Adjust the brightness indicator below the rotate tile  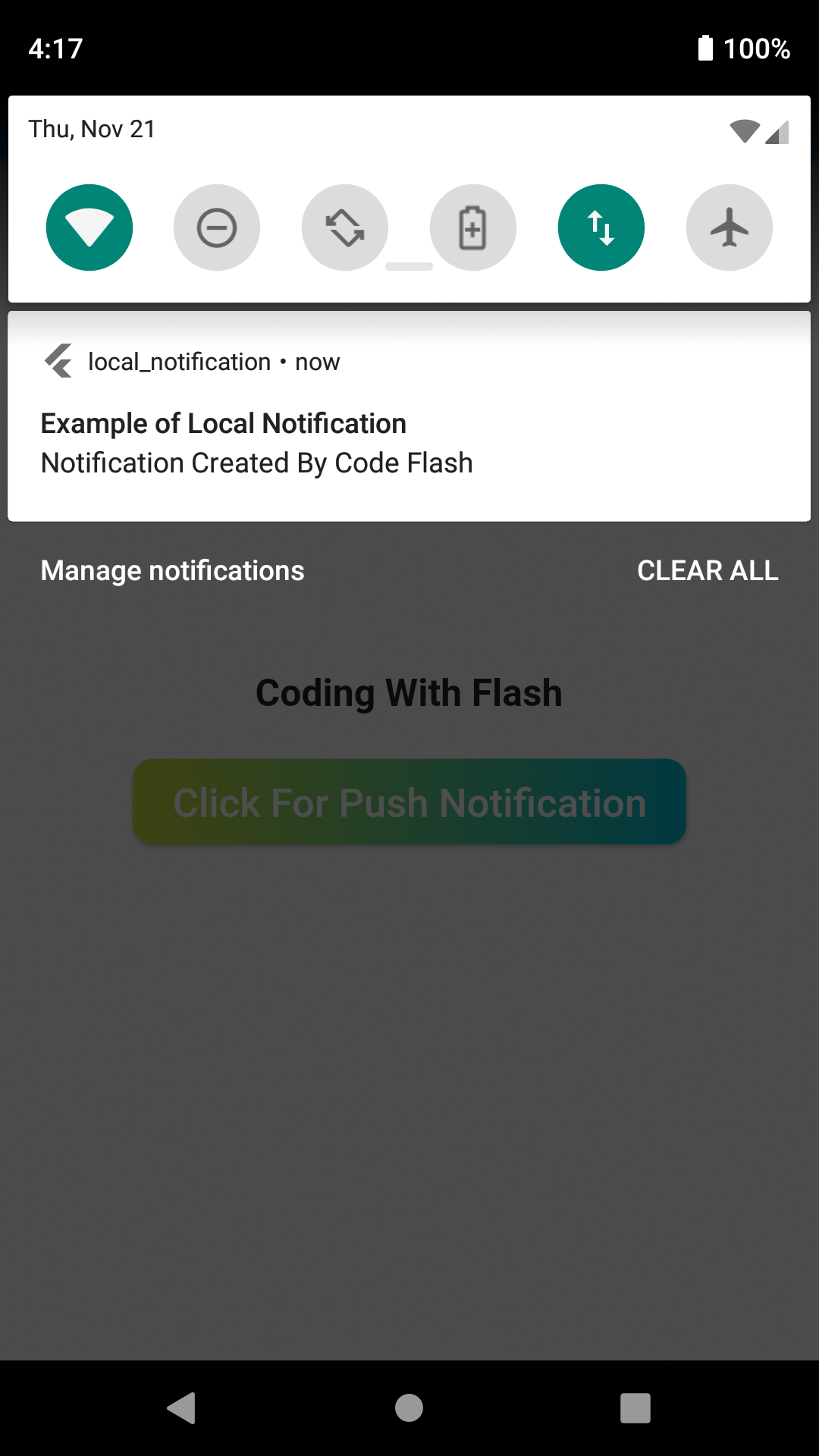[x=409, y=265]
